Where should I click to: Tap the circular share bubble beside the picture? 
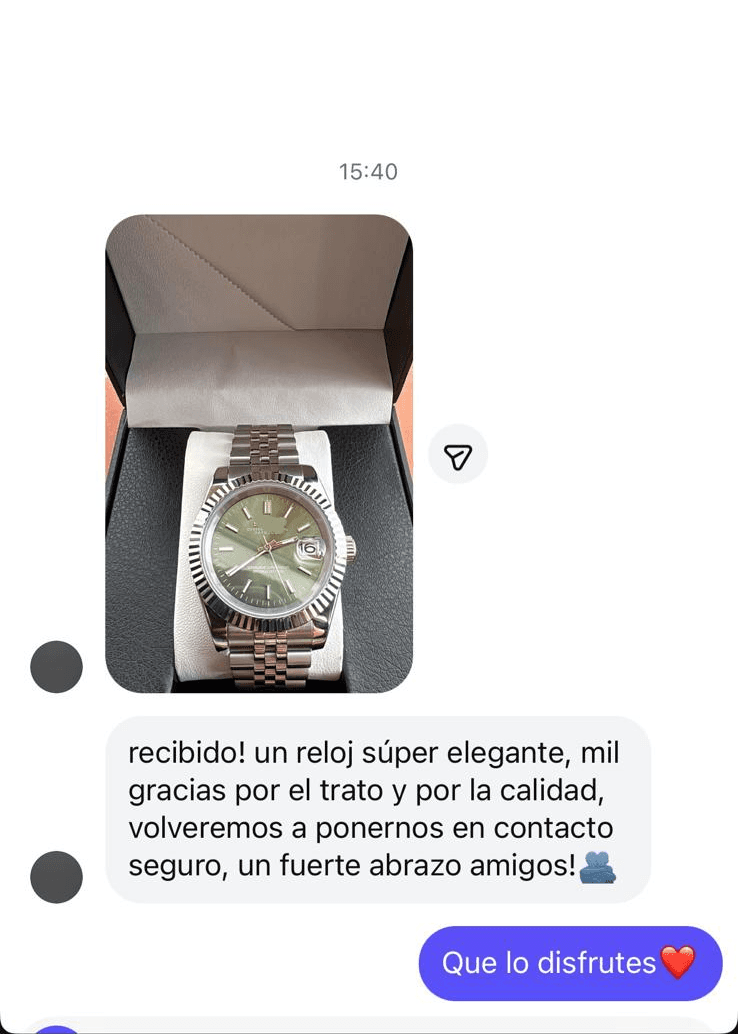[x=458, y=453]
